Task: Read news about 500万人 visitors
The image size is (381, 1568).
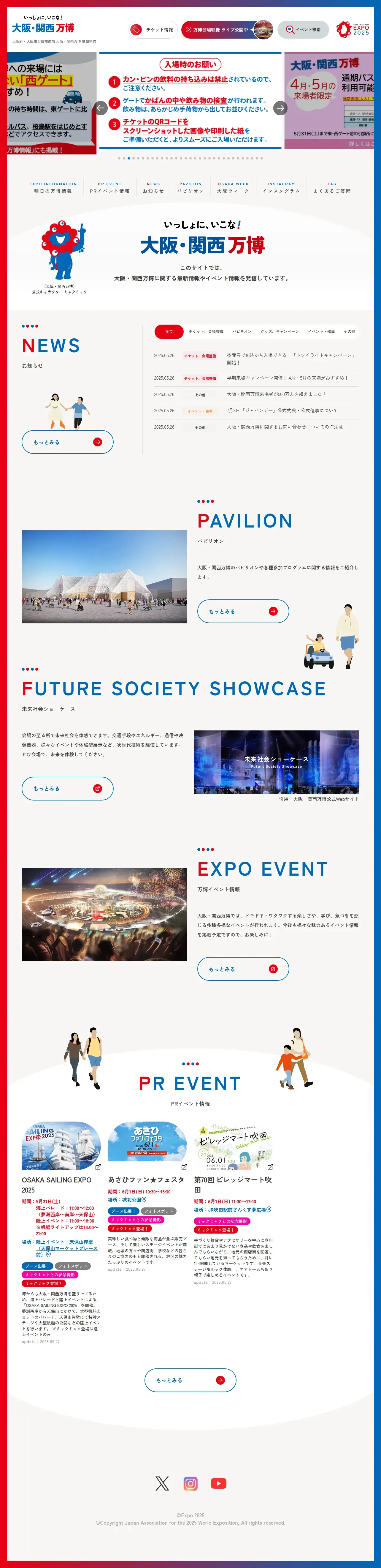Action: (x=276, y=394)
